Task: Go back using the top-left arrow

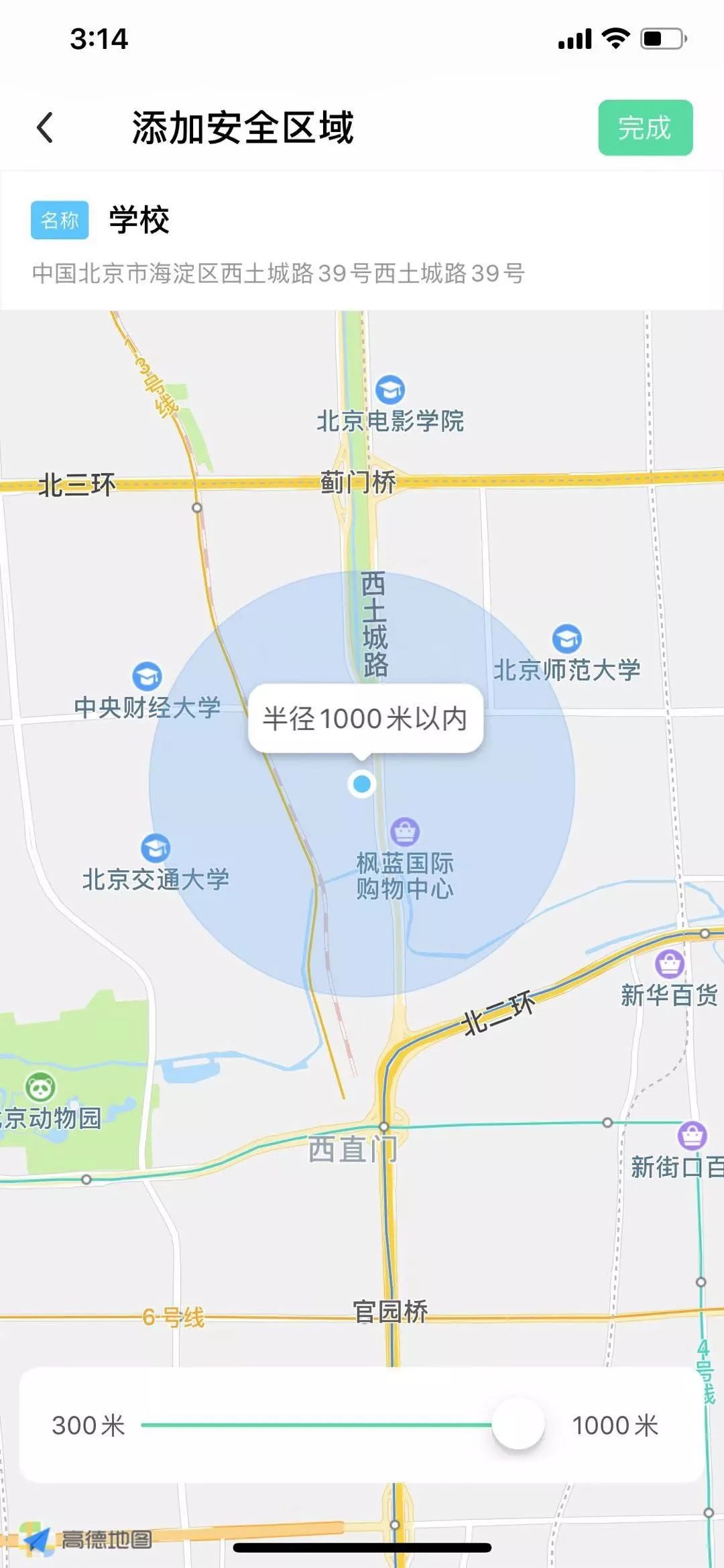Action: tap(45, 127)
